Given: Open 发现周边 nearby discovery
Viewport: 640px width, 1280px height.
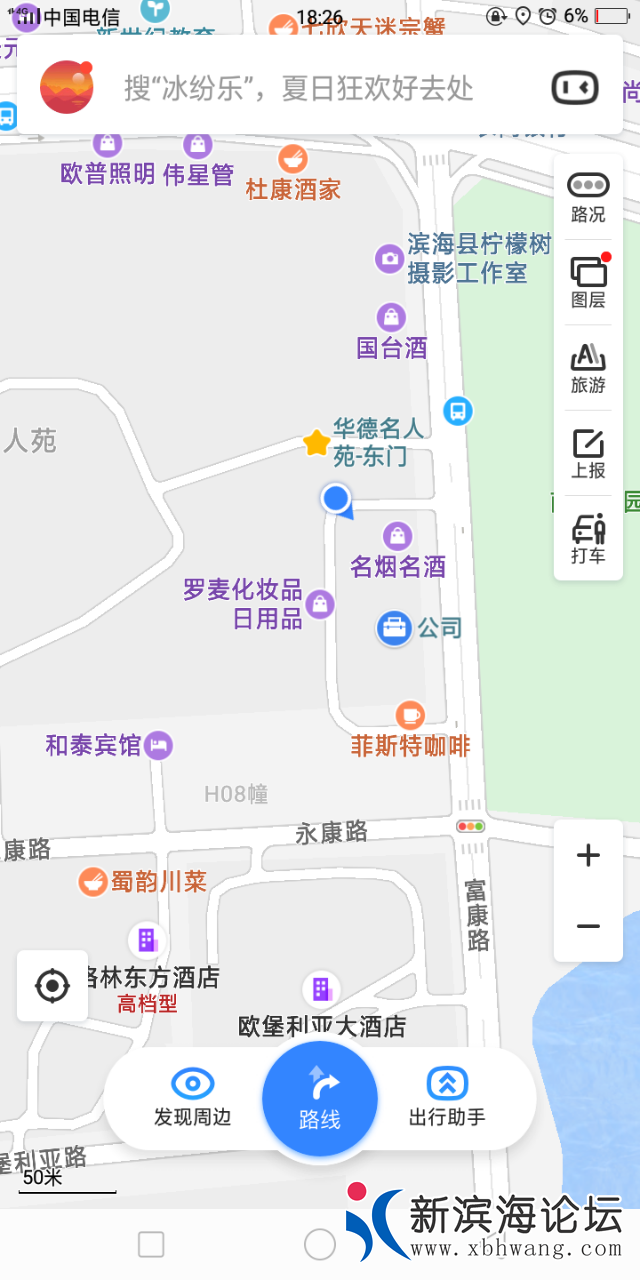Looking at the screenshot, I should pyautogui.click(x=192, y=1097).
